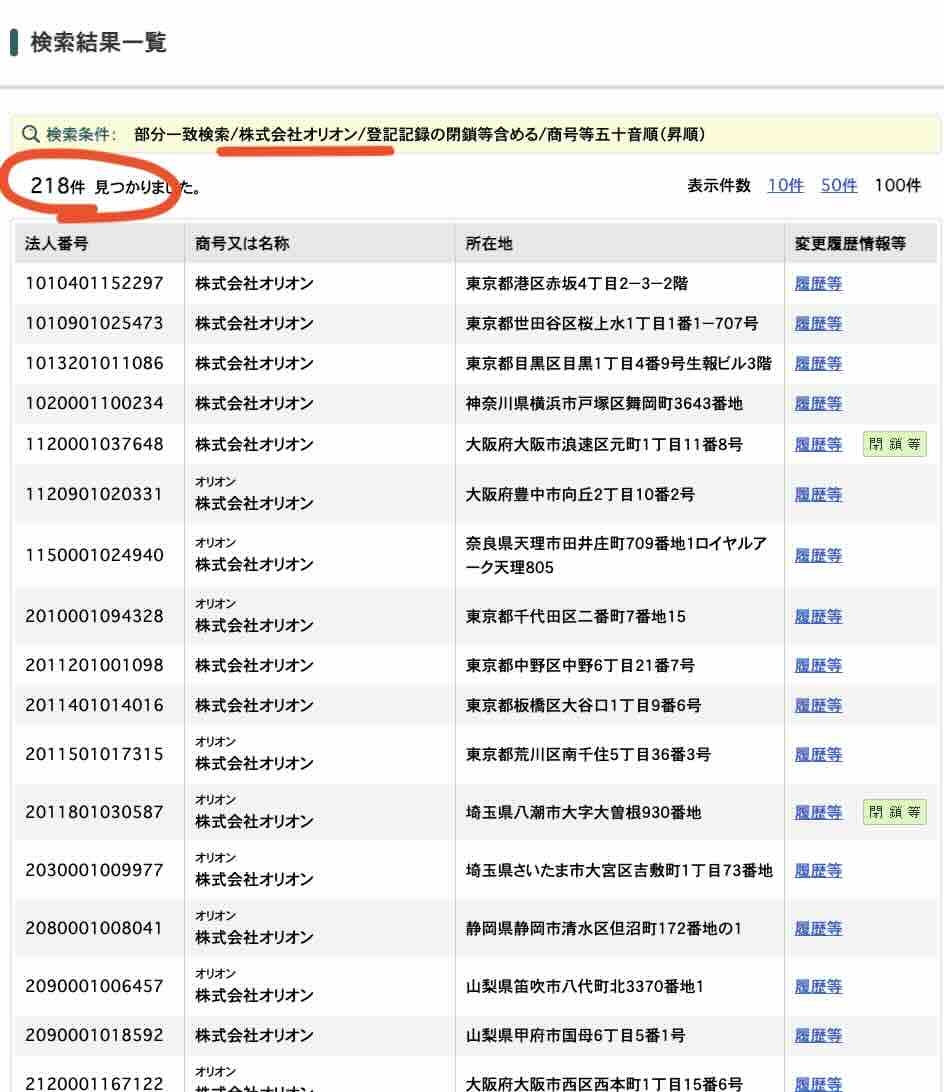Open 履歴等 for 静岡市清水区 company
This screenshot has height=1092, width=944.
coord(818,929)
